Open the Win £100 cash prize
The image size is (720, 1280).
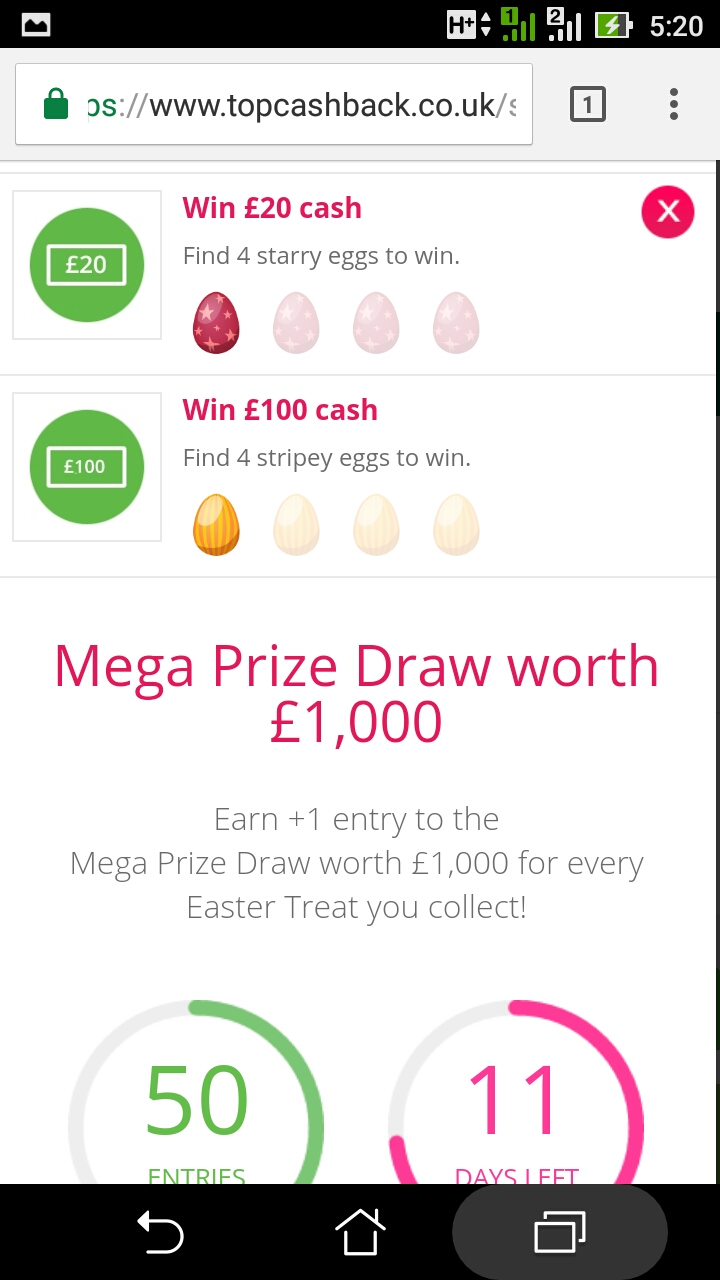point(280,410)
